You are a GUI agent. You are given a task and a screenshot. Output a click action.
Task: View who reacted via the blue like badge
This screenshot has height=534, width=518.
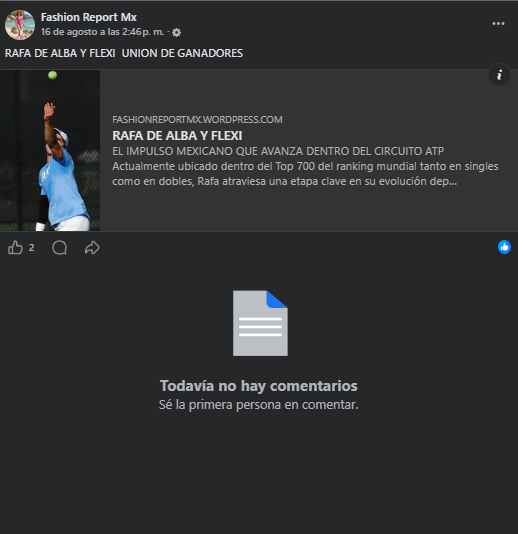[x=504, y=247]
